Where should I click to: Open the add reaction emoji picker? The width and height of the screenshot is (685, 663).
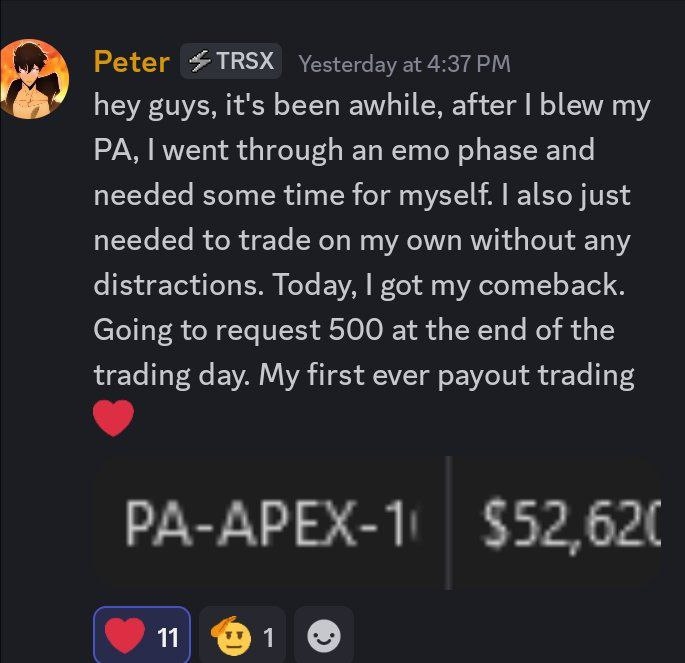pos(323,636)
